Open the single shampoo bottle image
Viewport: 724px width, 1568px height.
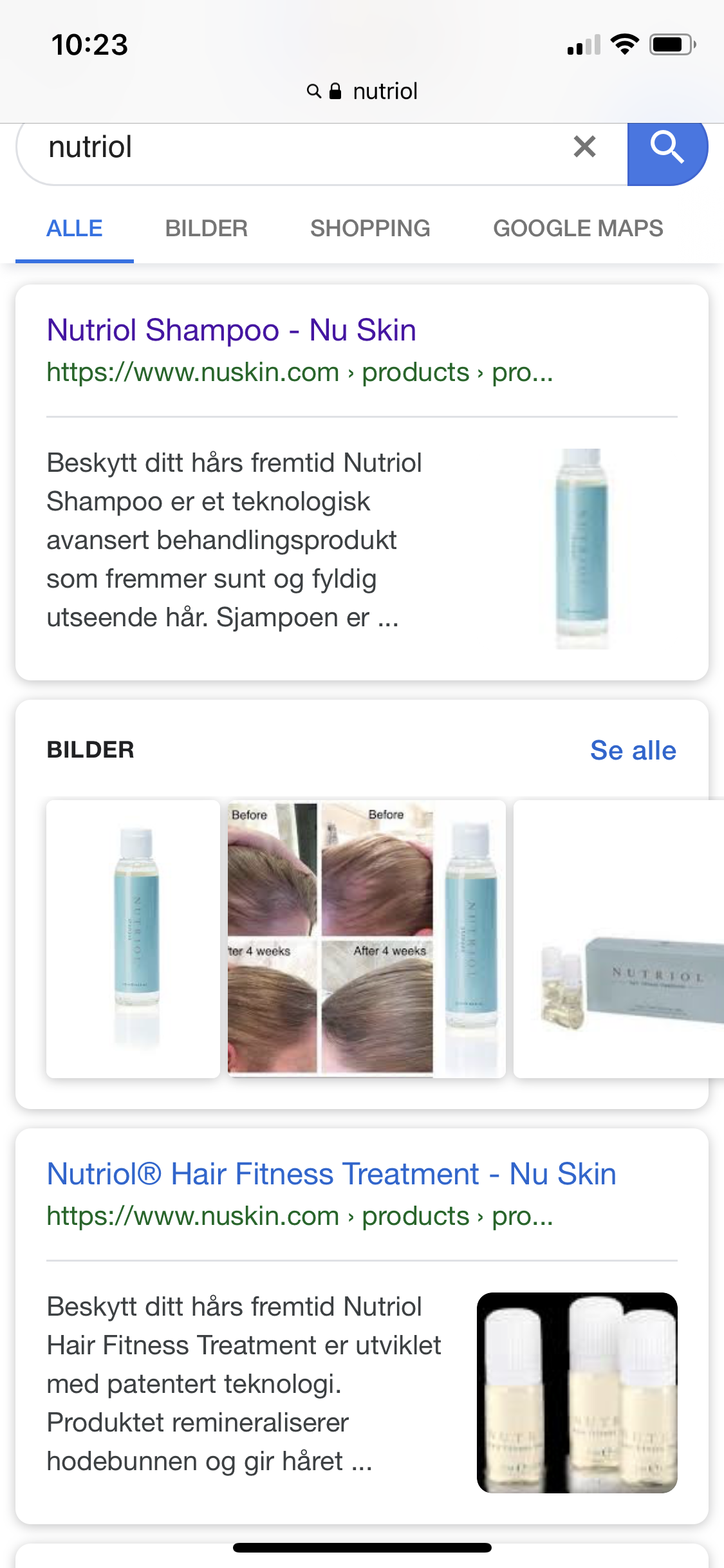point(133,939)
